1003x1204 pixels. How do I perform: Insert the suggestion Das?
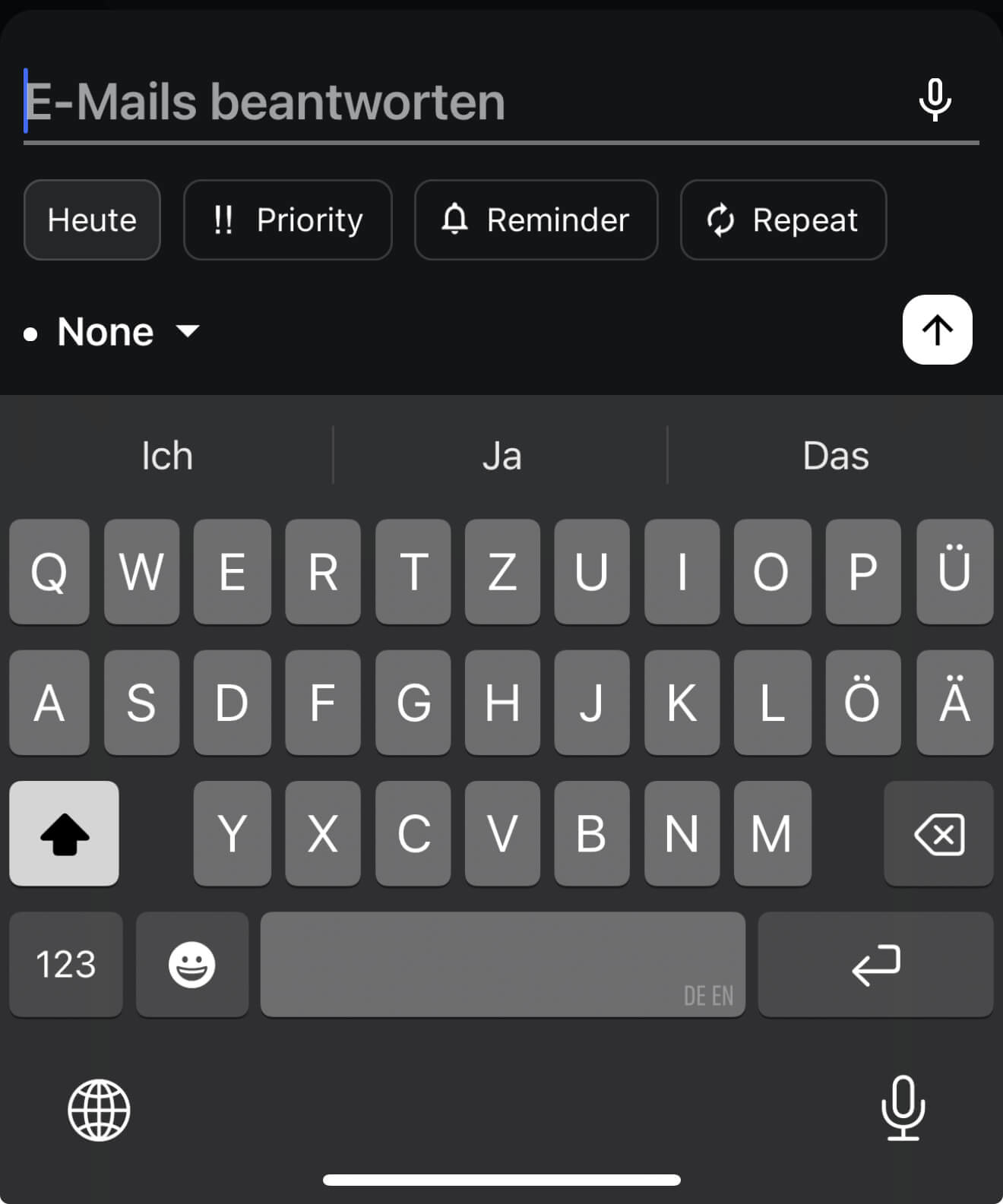835,456
